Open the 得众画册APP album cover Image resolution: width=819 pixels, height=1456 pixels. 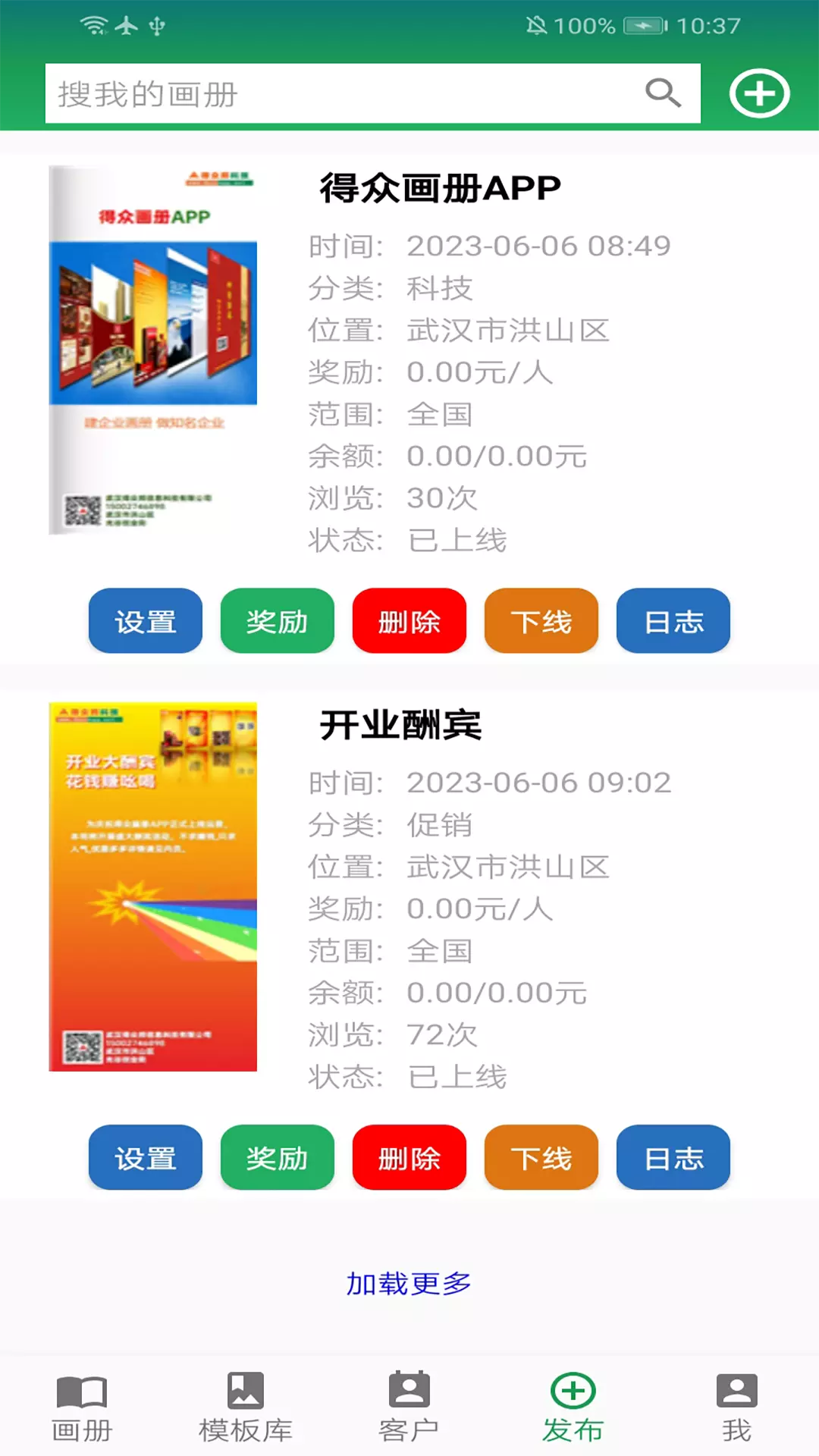(x=153, y=350)
